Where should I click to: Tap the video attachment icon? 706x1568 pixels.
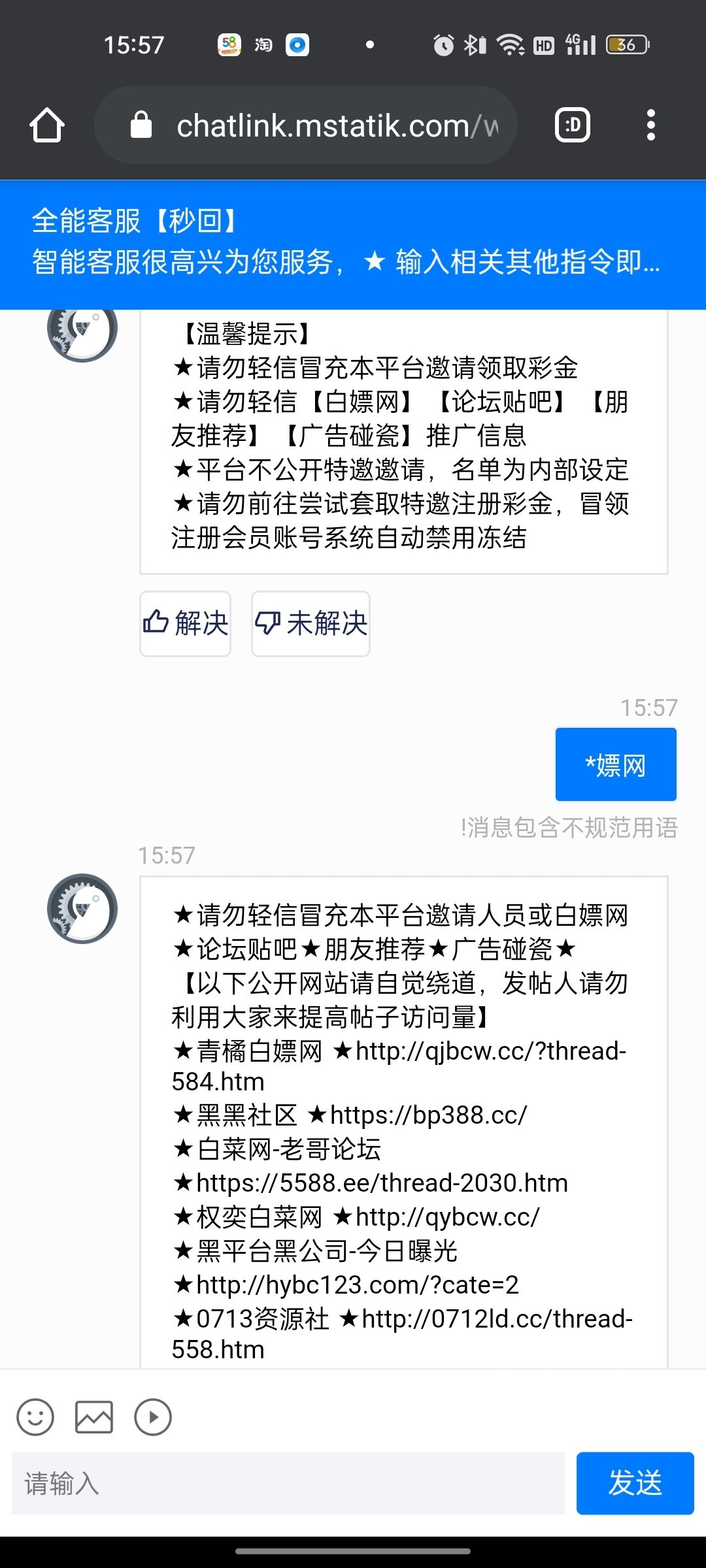153,1417
